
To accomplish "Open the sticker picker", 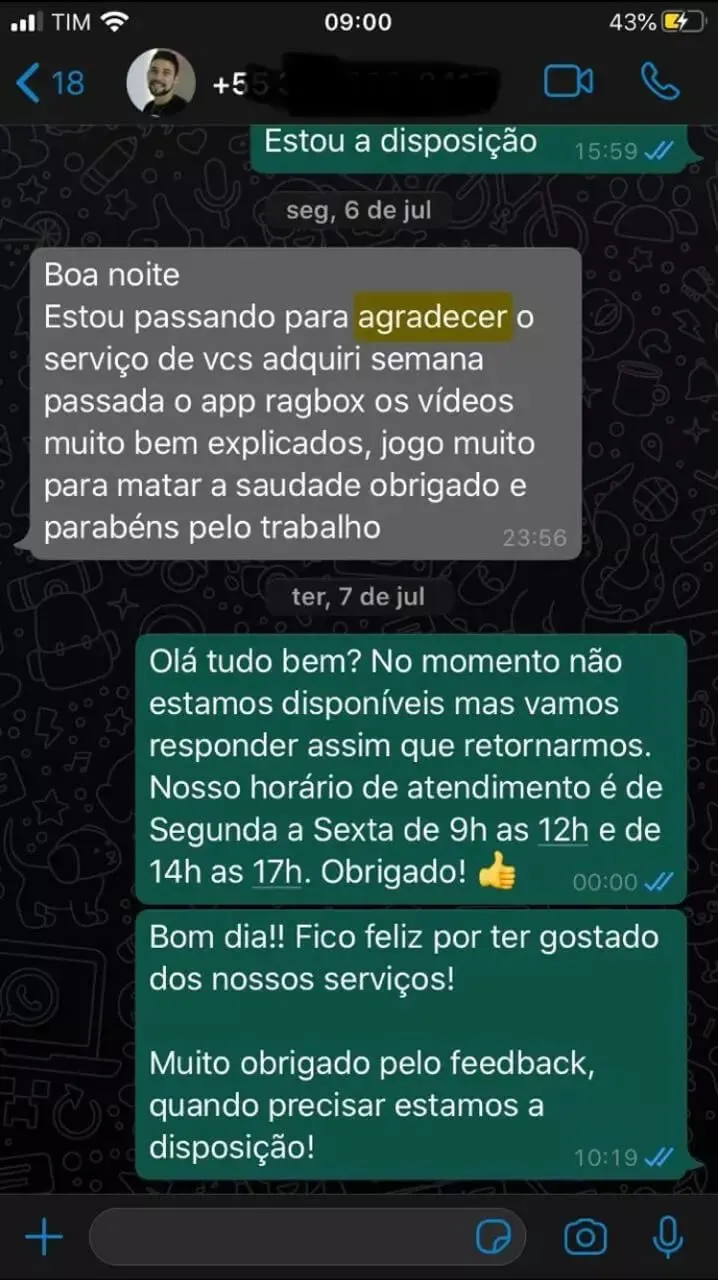I will (x=494, y=1238).
